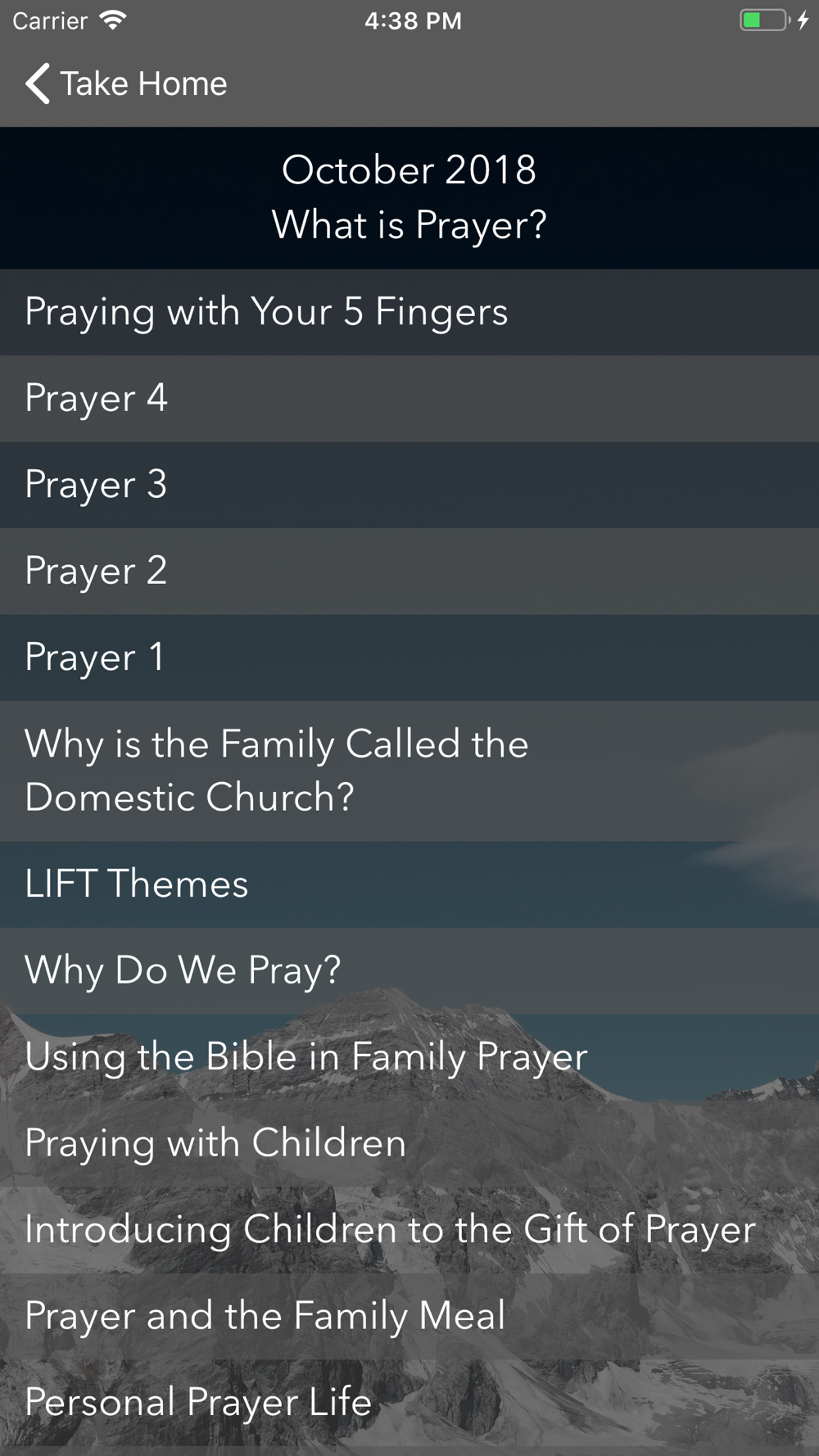Viewport: 819px width, 1456px height.
Task: Open Why is the Family Called the Domestic Church?
Action: point(409,771)
